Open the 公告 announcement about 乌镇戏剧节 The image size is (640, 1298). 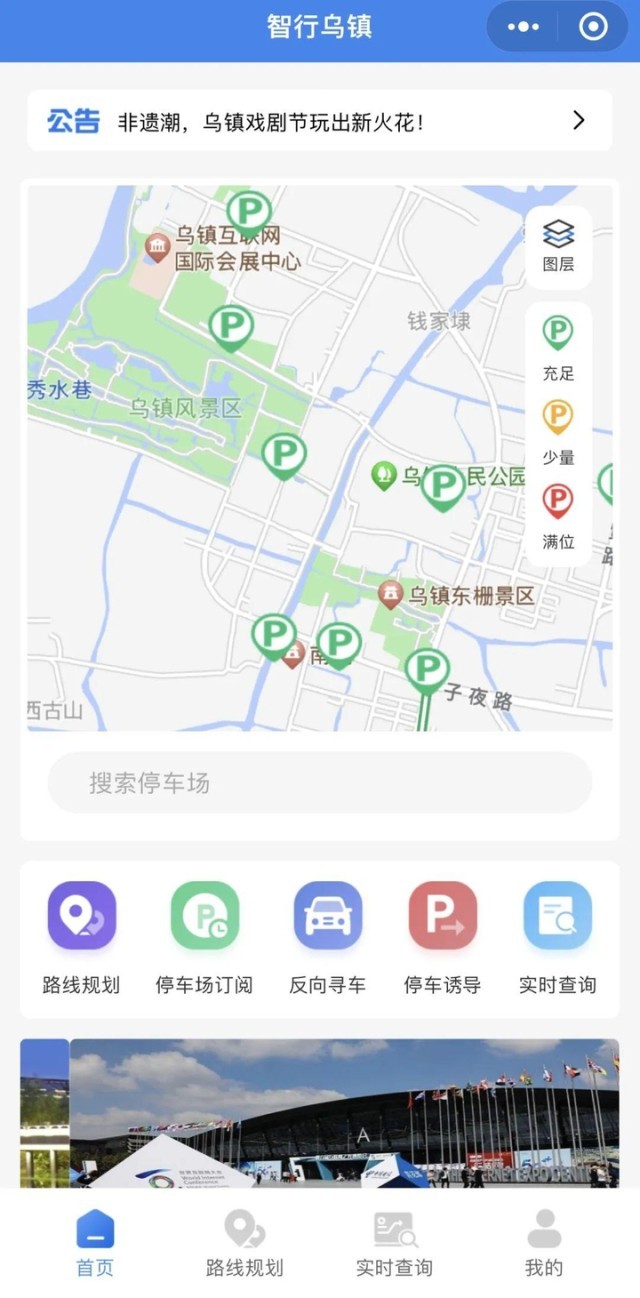click(x=319, y=122)
